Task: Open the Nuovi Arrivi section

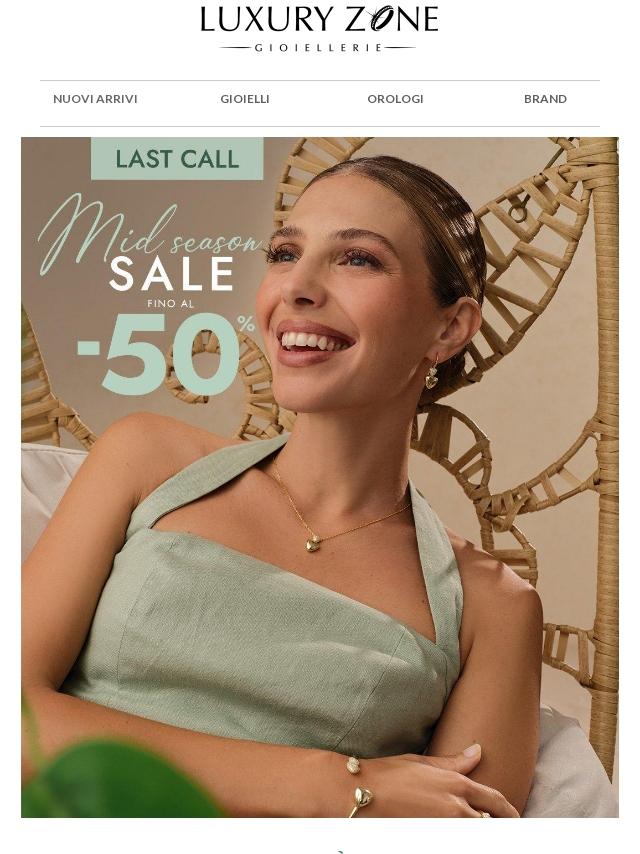Action: pyautogui.click(x=95, y=99)
